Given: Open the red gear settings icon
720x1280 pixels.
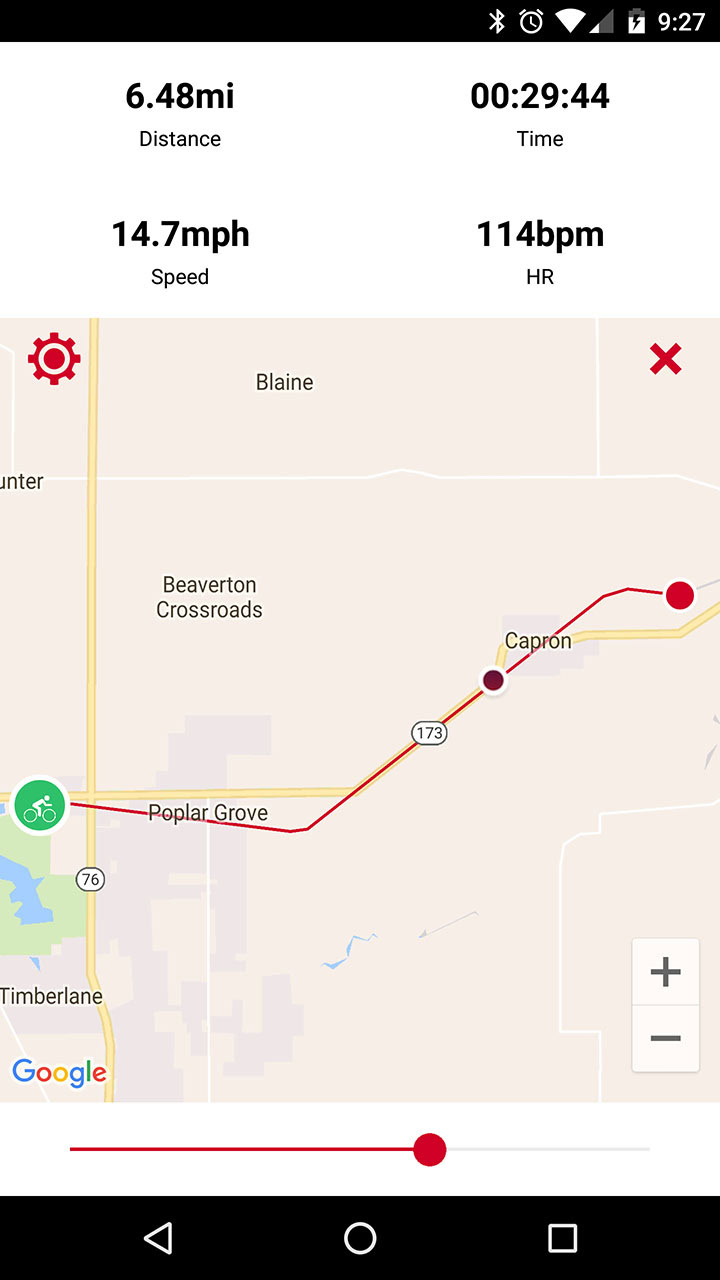Looking at the screenshot, I should point(54,359).
